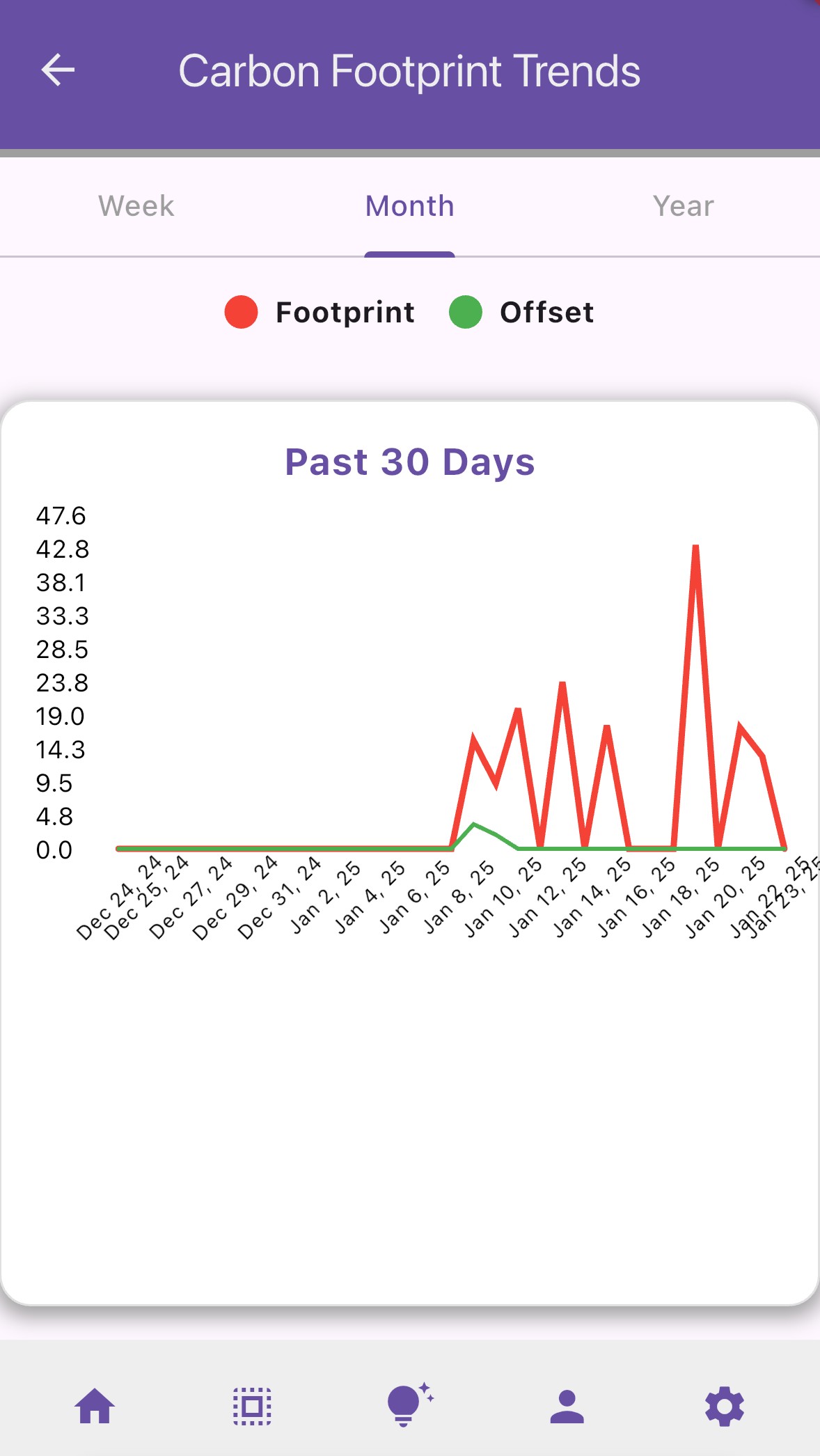Open the settings gear tab
The width and height of the screenshot is (820, 1456).
[724, 1406]
